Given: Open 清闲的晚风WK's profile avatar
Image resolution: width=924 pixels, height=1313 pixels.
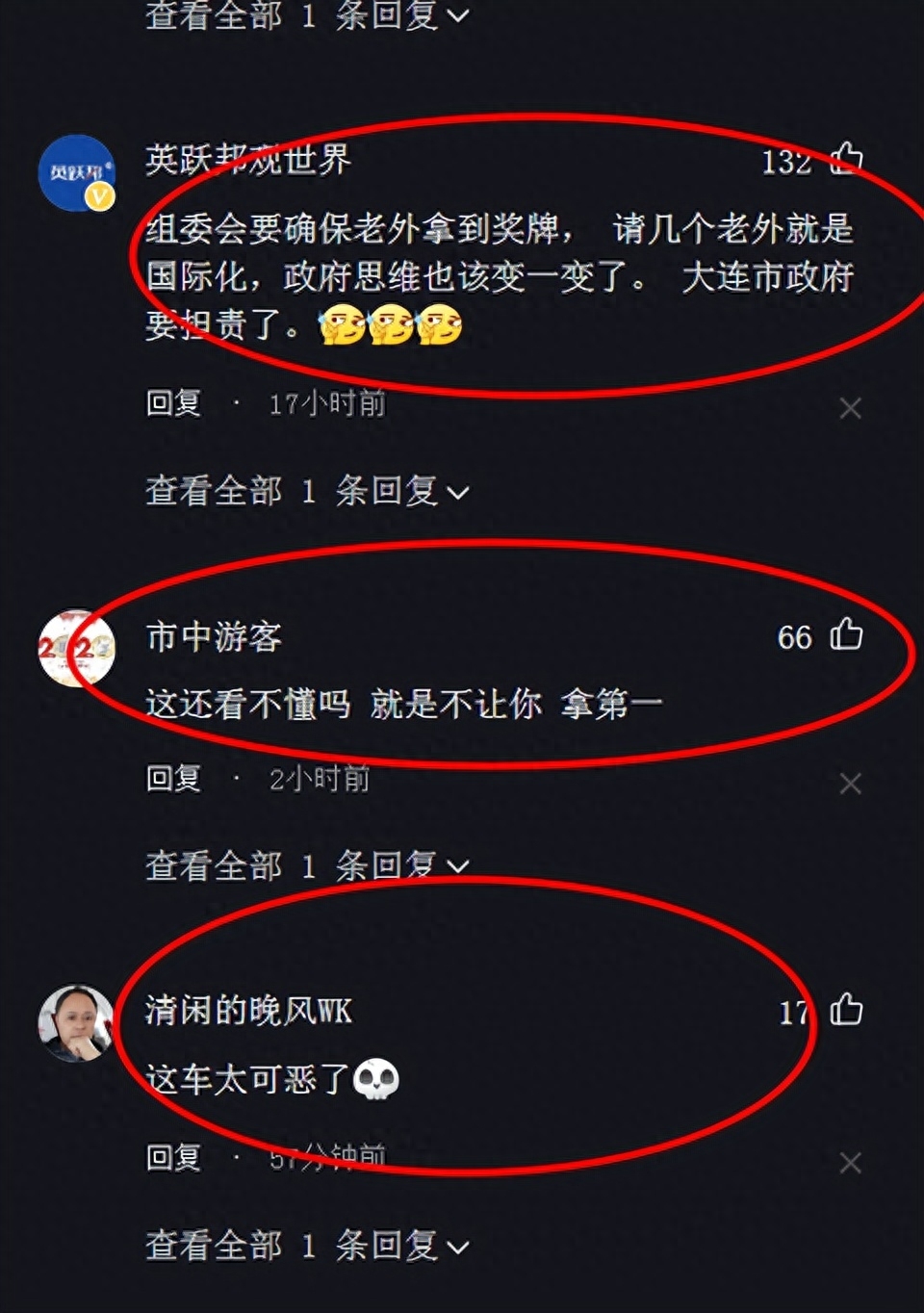Looking at the screenshot, I should tap(77, 1022).
